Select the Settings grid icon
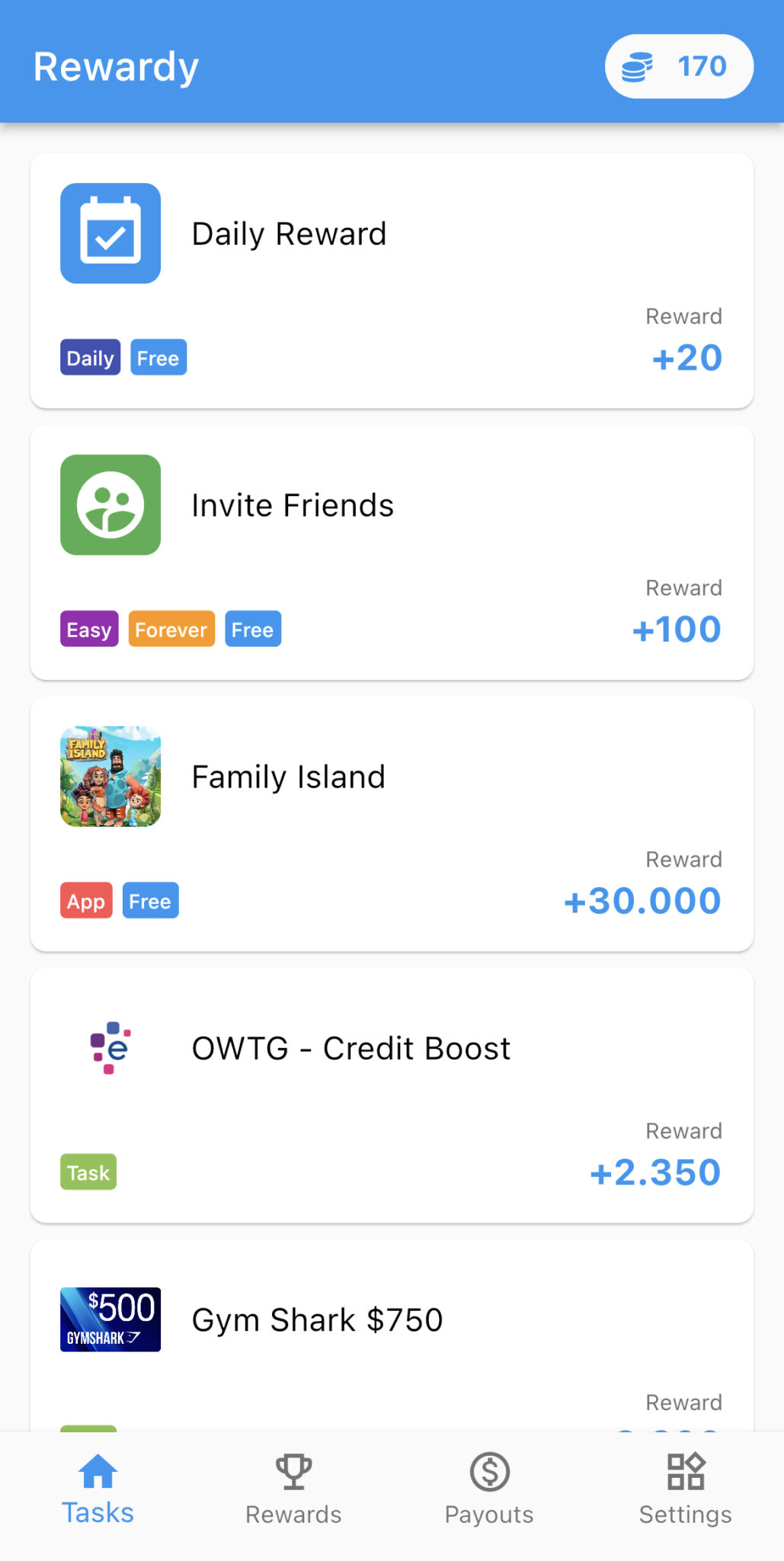 684,1470
